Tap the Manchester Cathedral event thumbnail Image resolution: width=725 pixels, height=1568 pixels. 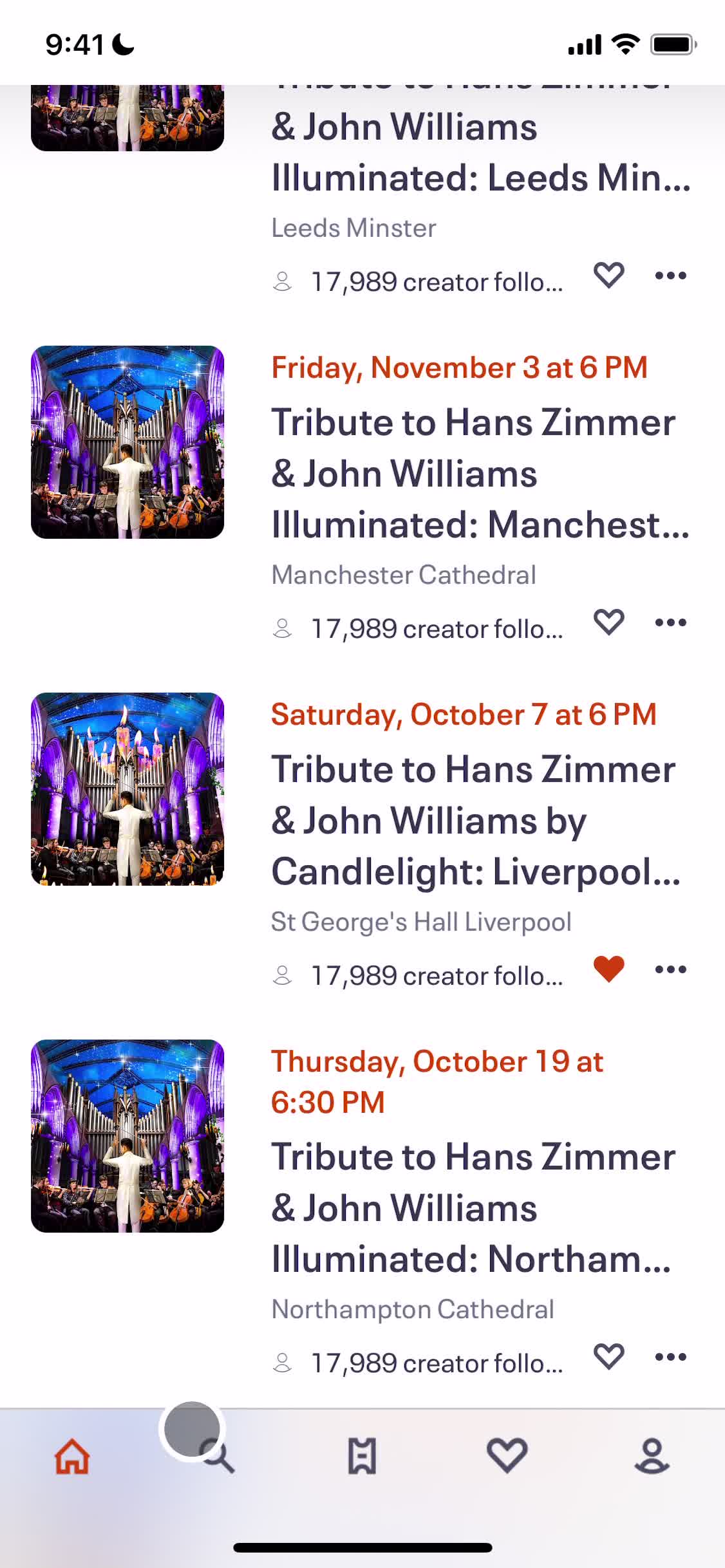[127, 442]
